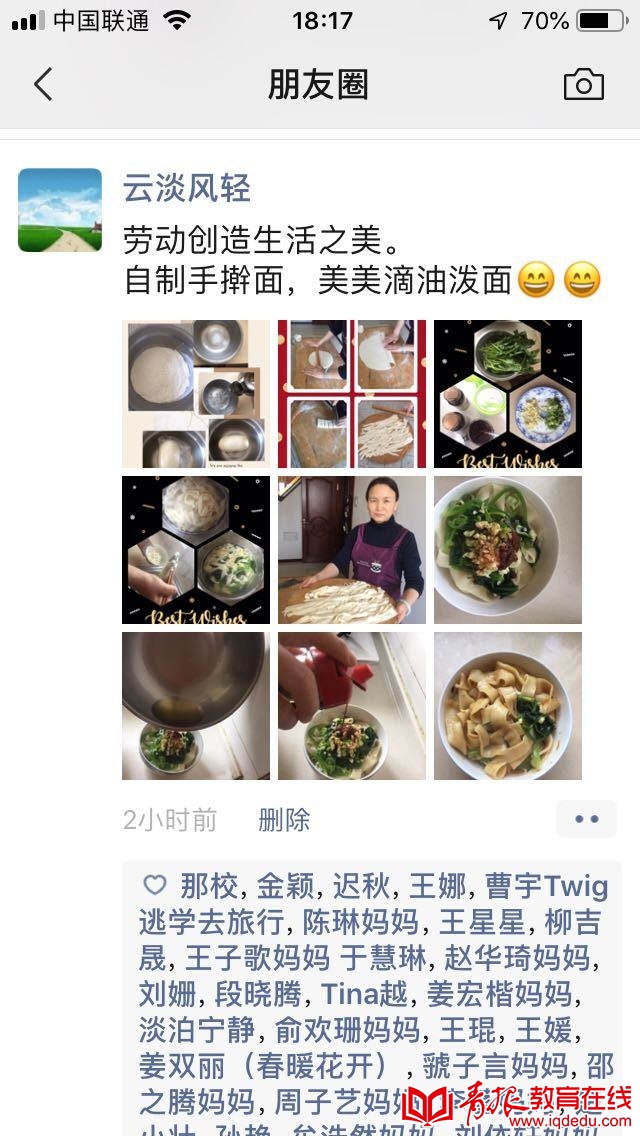The height and width of the screenshot is (1136, 640).
Task: Open the photo of woman with cut noodles
Action: pos(352,550)
